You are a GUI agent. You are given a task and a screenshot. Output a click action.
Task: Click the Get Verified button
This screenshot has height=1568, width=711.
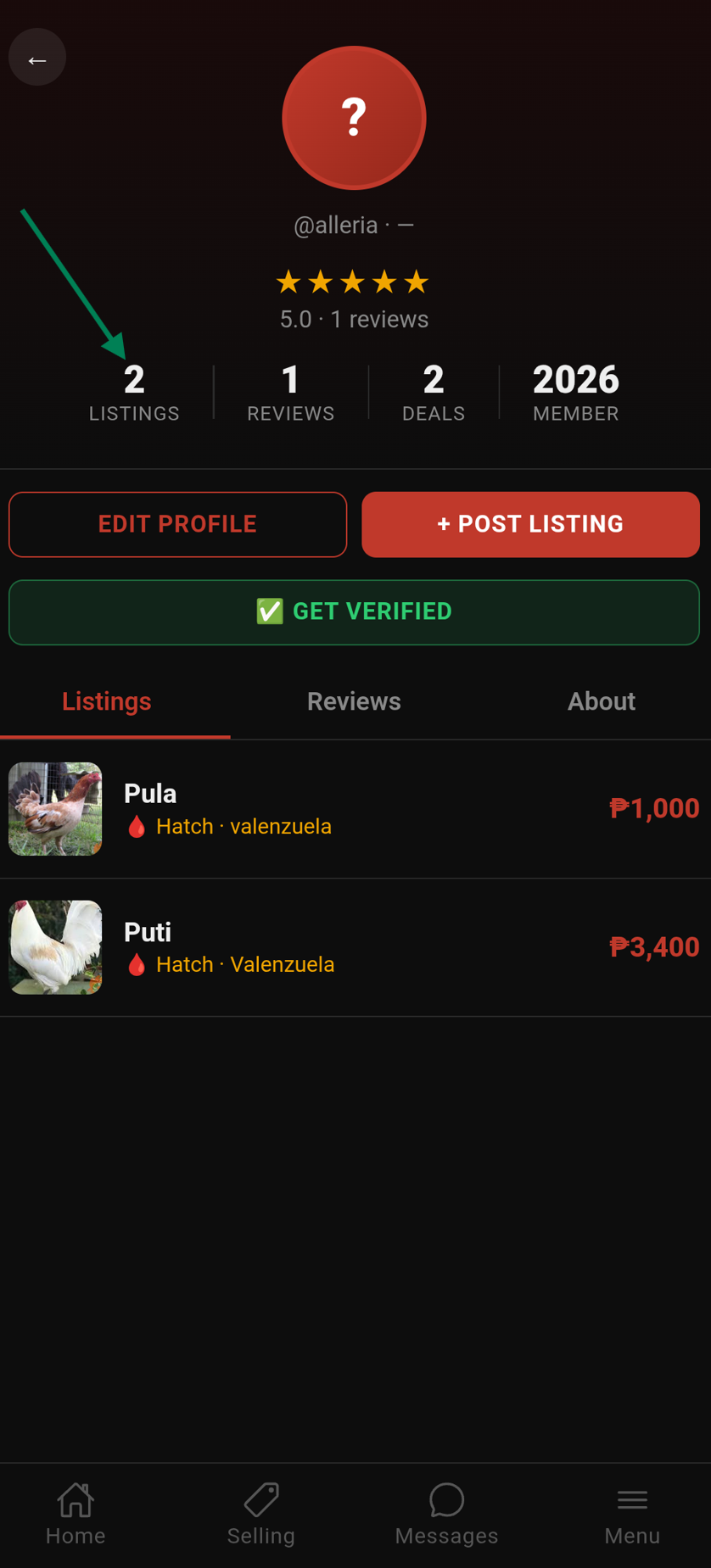pyautogui.click(x=354, y=611)
